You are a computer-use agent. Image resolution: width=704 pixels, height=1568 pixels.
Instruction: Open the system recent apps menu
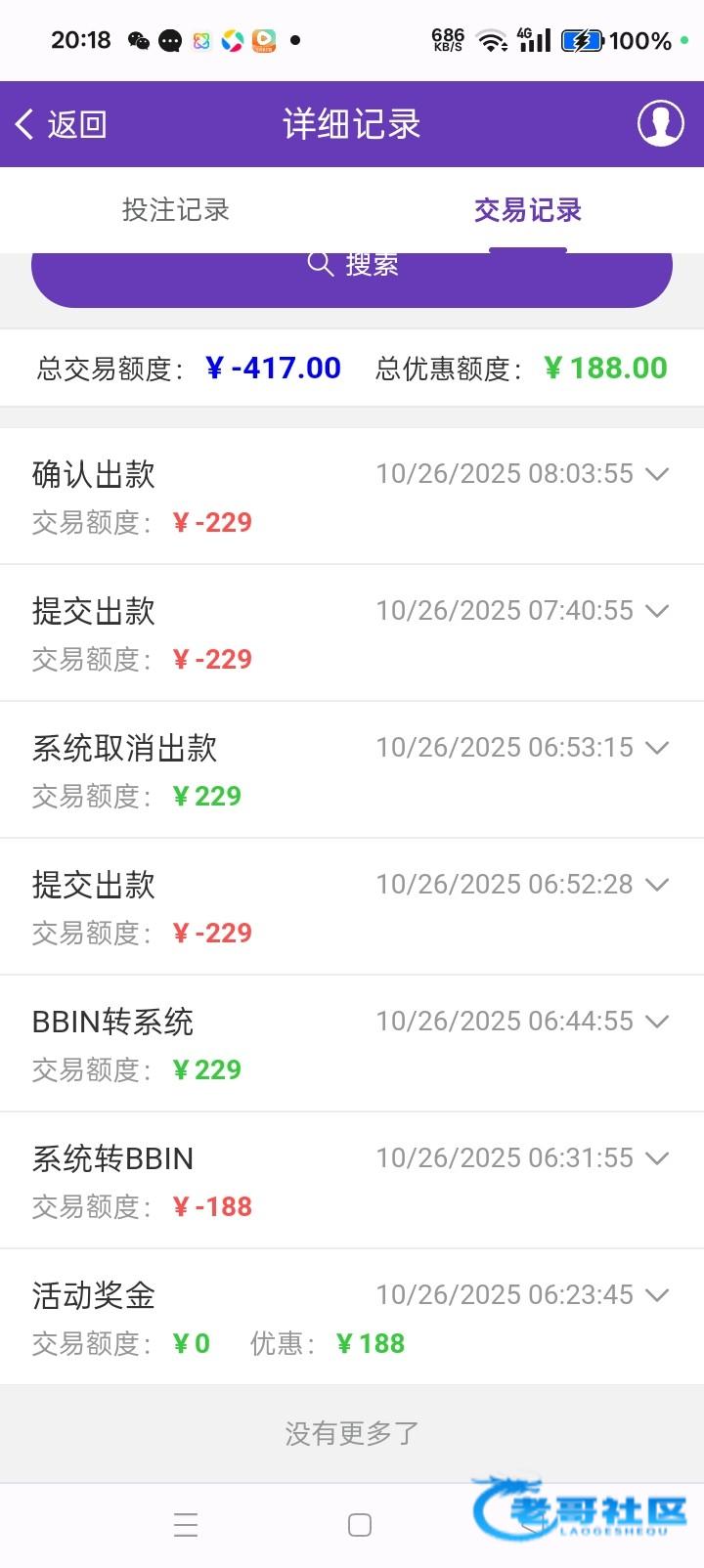[186, 1525]
